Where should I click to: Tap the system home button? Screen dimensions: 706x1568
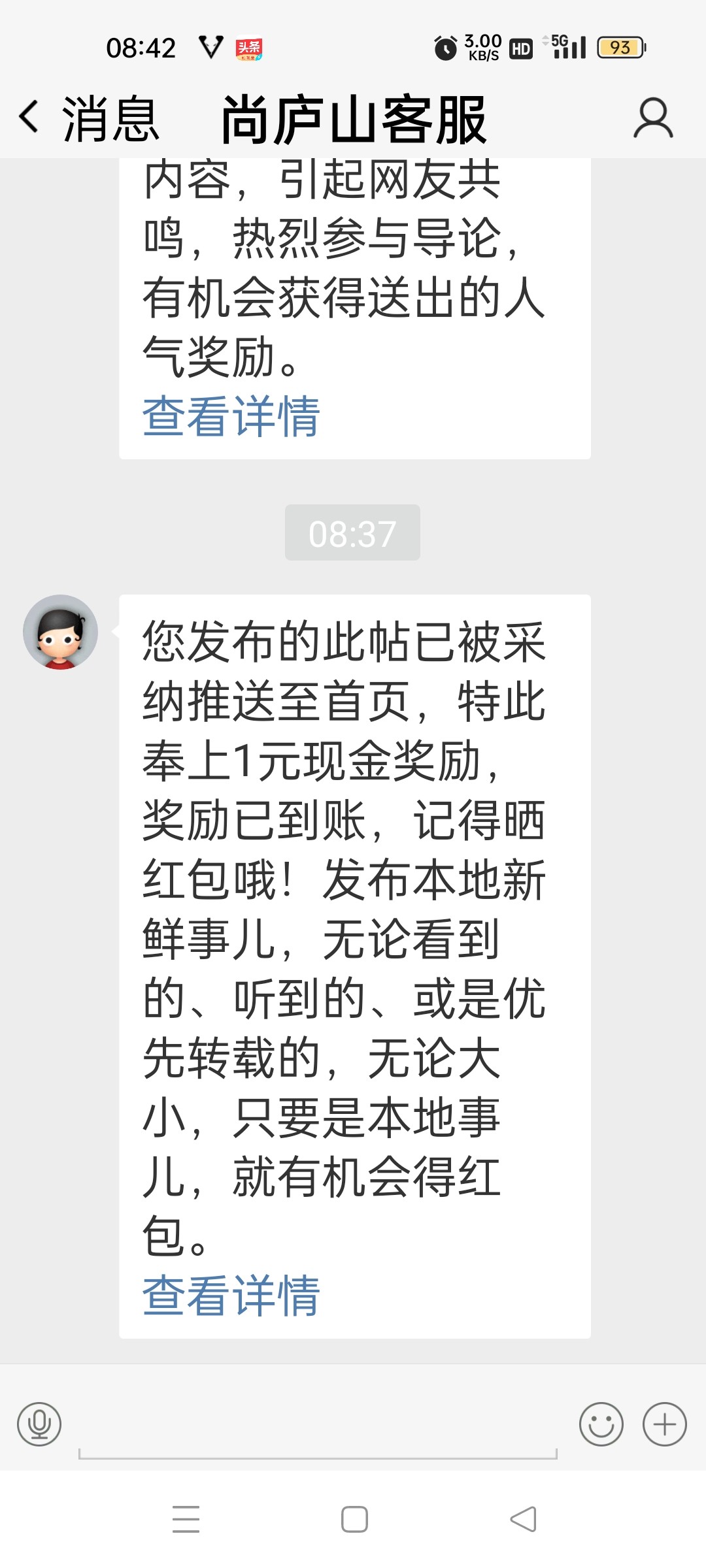(x=354, y=1519)
